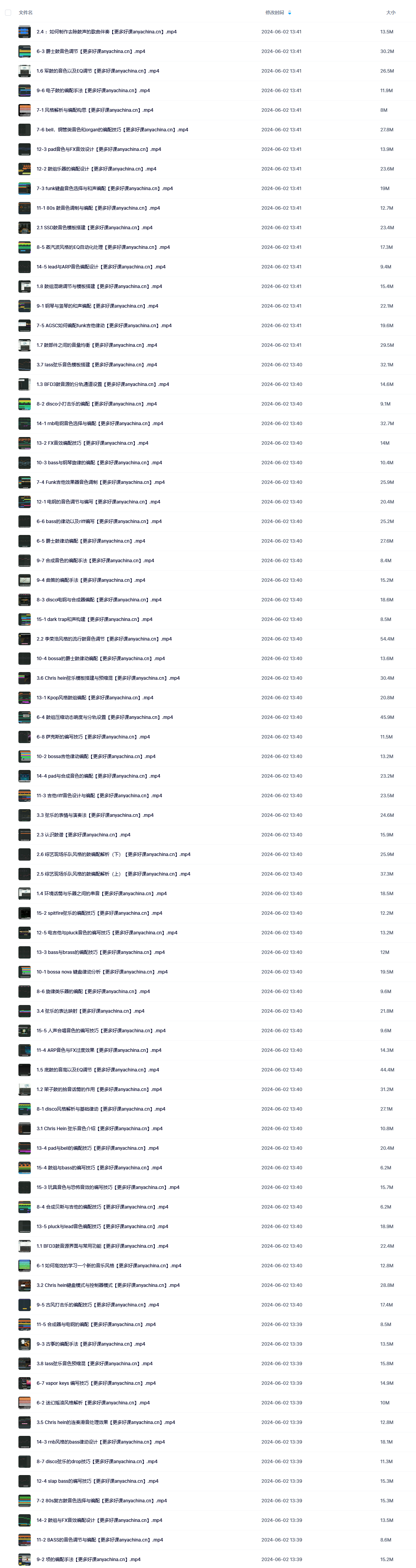Screen dimensions: 416x1568
Task: Sort files by the 修改时间 column
Action: pos(275,12)
